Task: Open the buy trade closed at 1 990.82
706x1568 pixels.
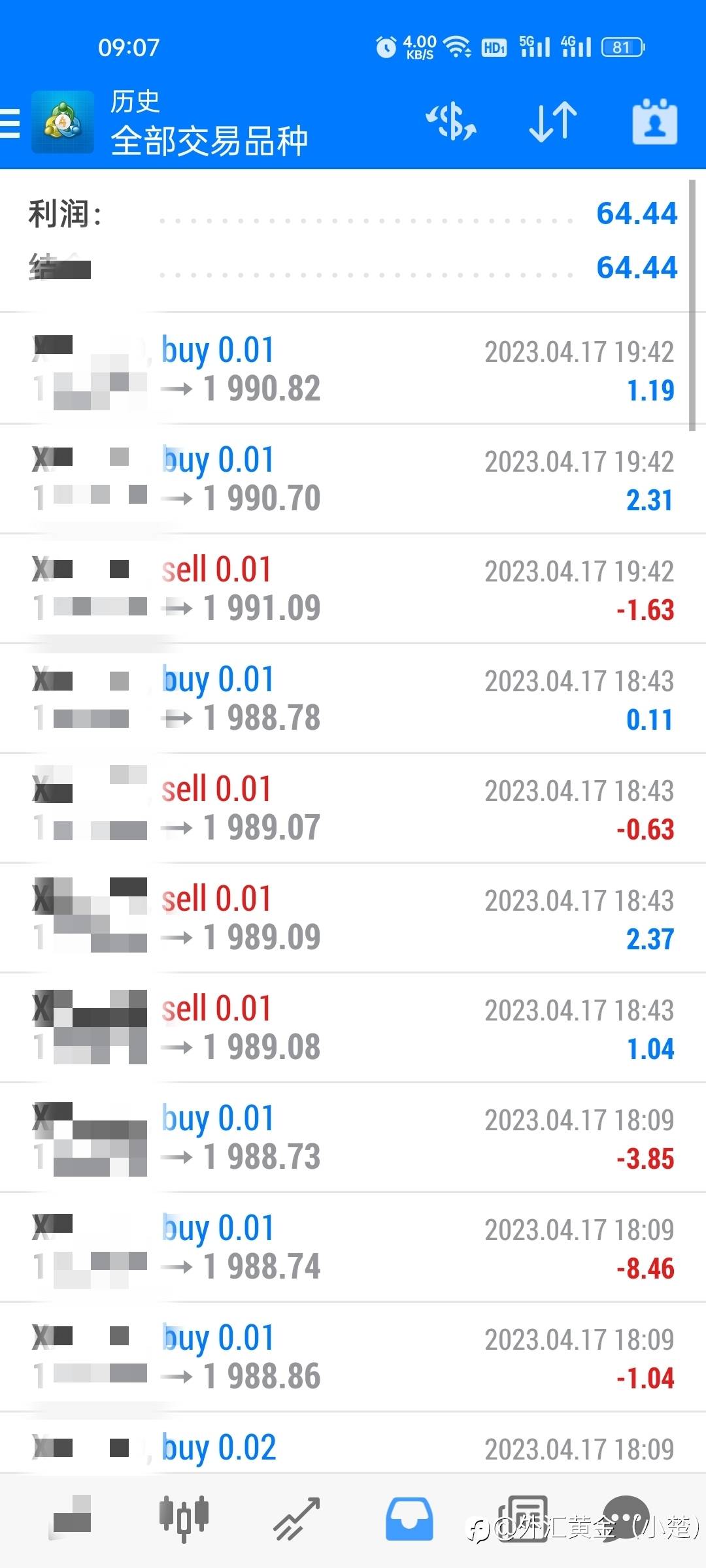Action: [353, 368]
